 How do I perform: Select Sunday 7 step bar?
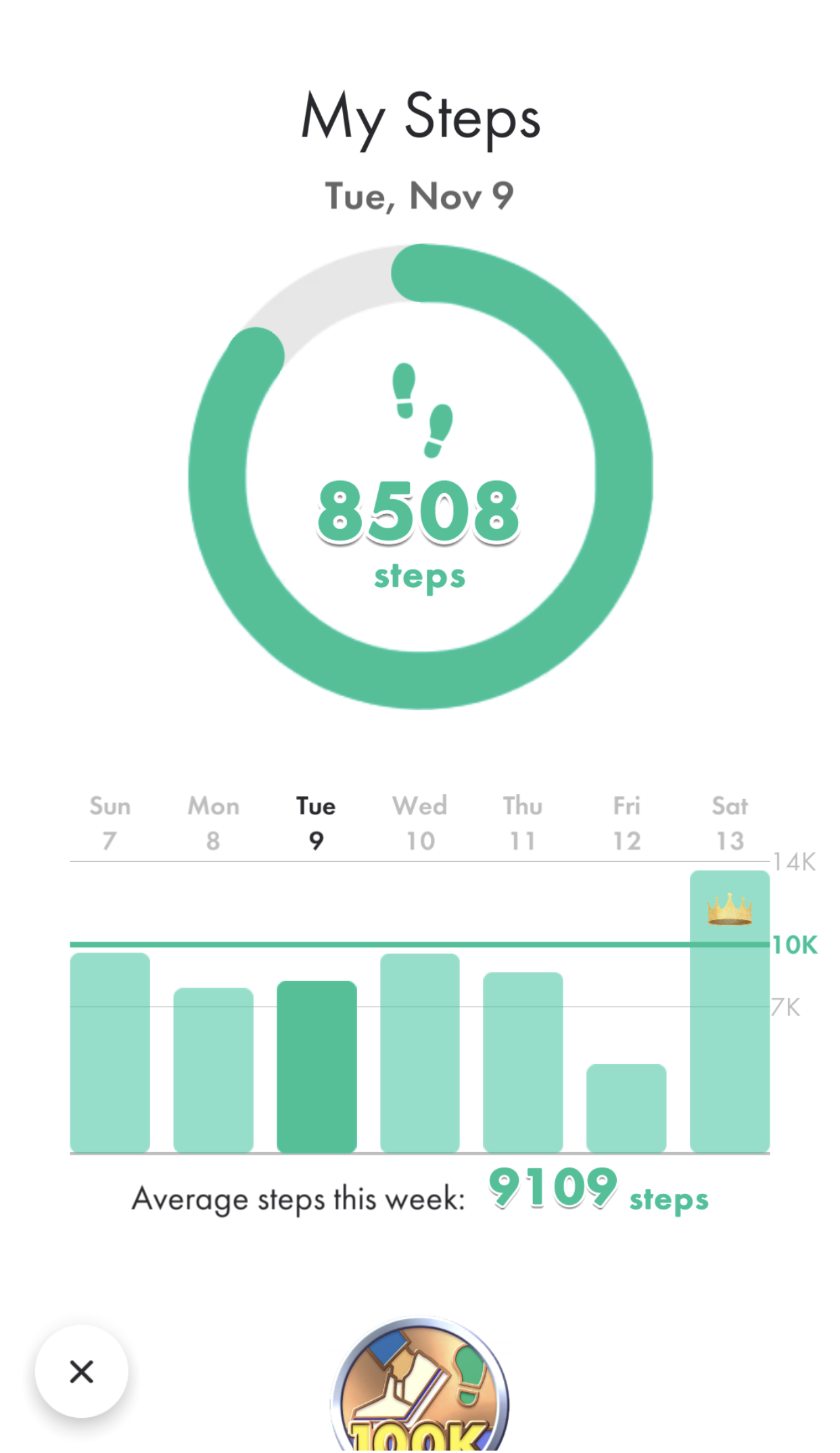pyautogui.click(x=110, y=1052)
